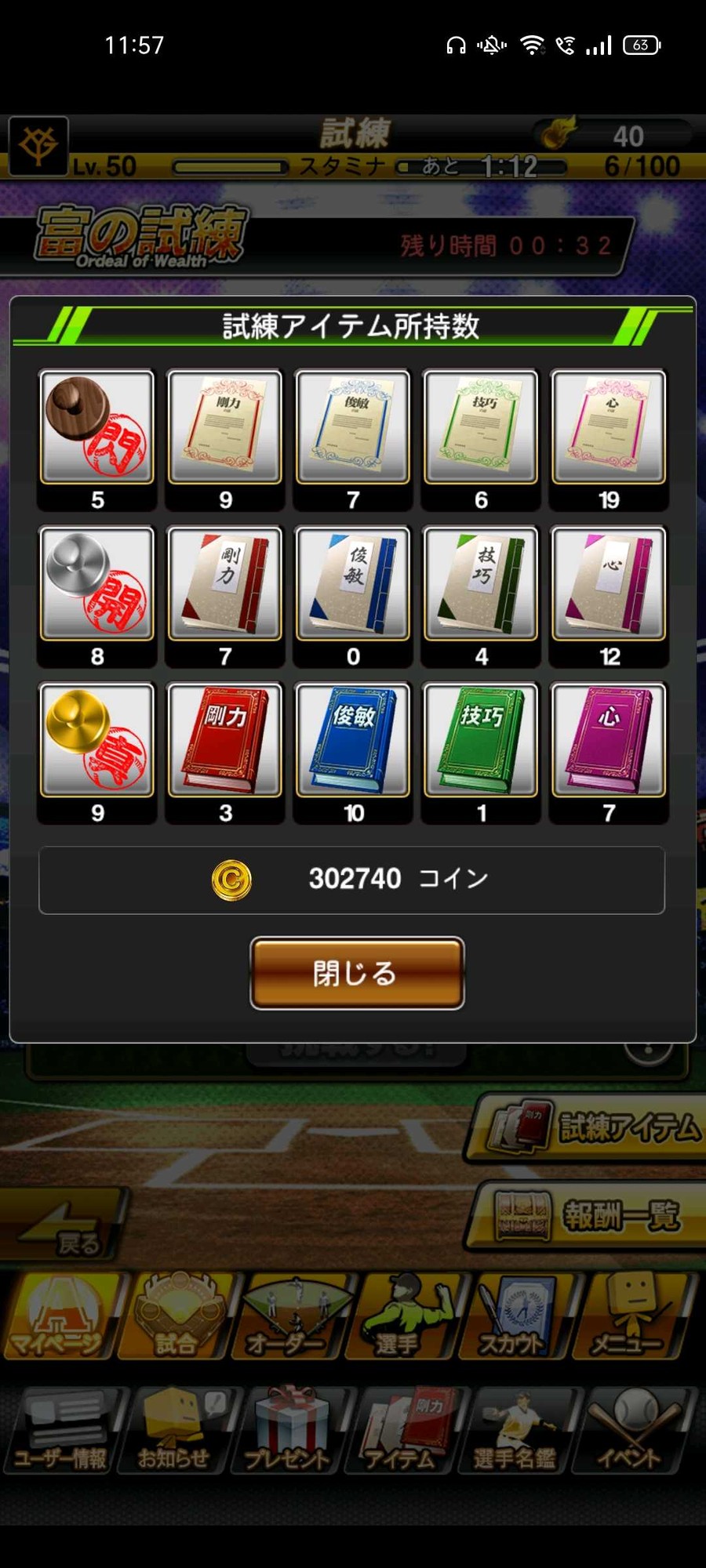The width and height of the screenshot is (706, 1568).
Task: Open the 報酬一覧 rewards list
Action: coord(590,1215)
